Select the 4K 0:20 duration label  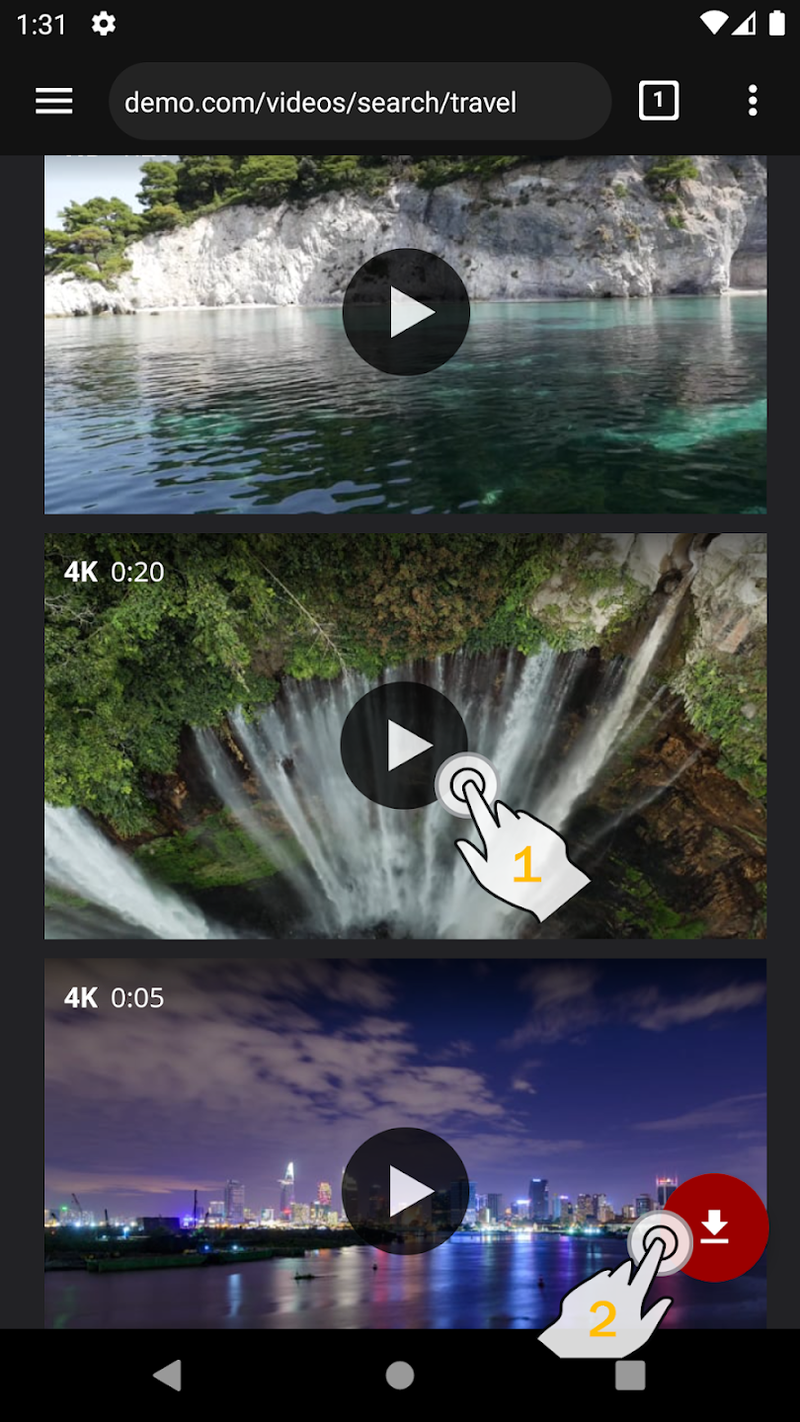coord(113,571)
